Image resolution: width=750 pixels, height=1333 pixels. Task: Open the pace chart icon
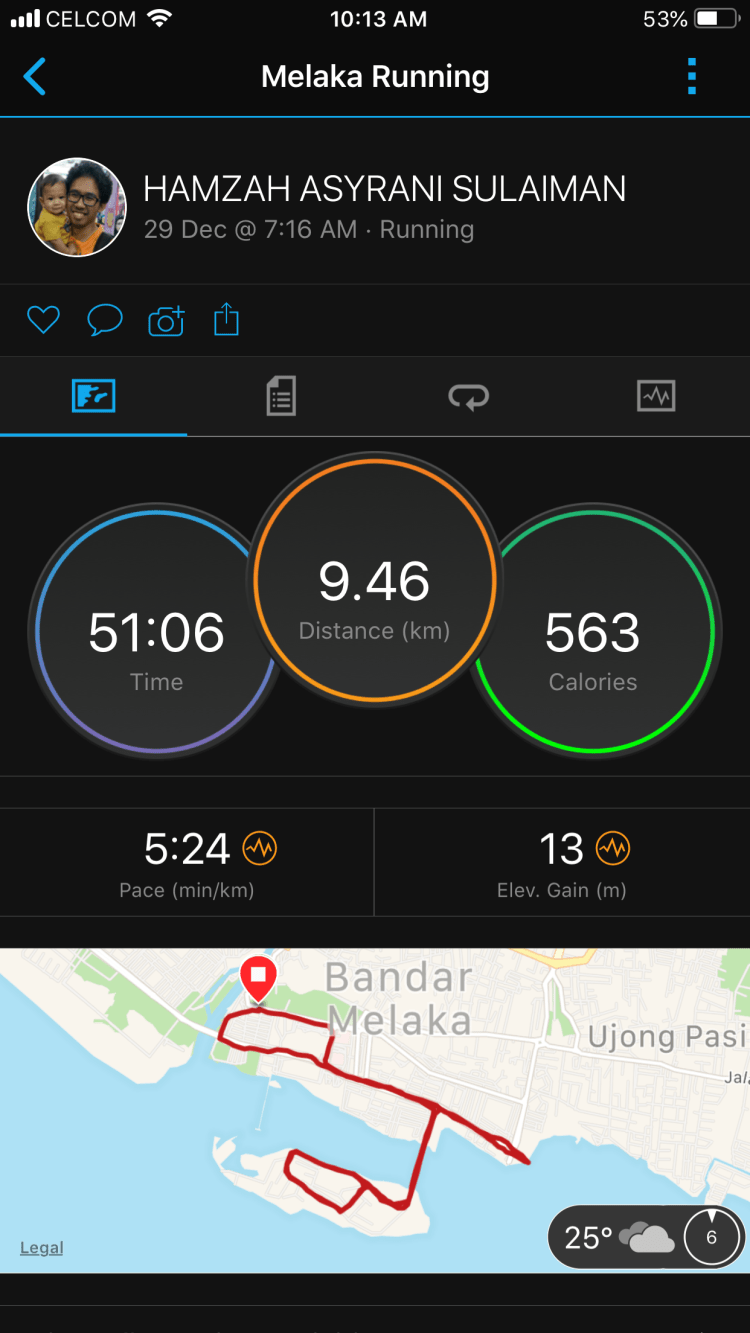pos(260,849)
